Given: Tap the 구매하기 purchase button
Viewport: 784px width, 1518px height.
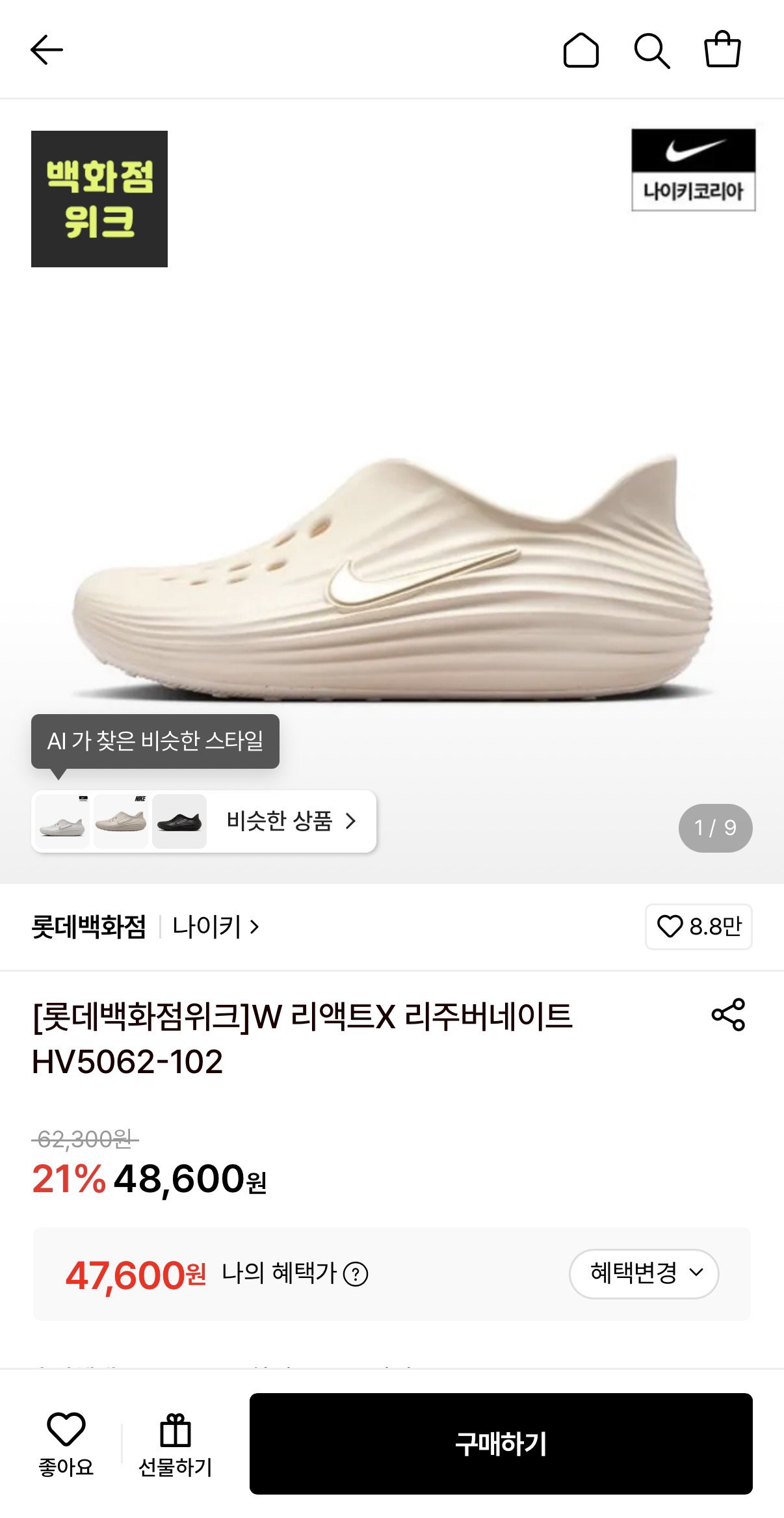Looking at the screenshot, I should 501,1443.
